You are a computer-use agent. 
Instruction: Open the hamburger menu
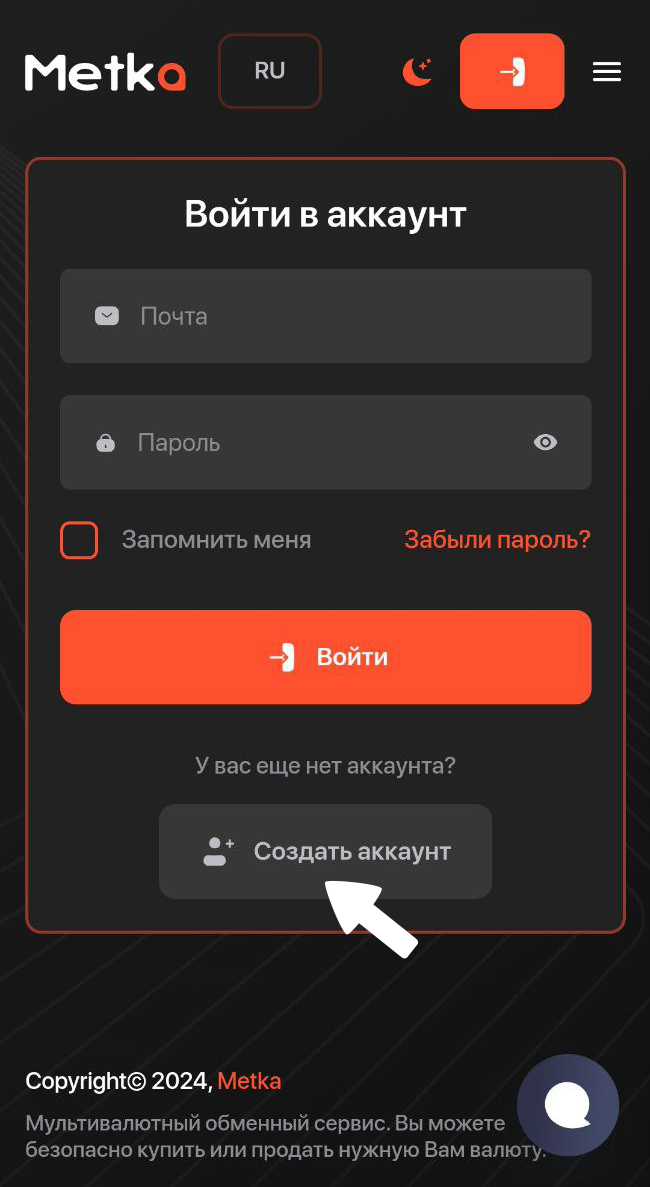click(607, 72)
